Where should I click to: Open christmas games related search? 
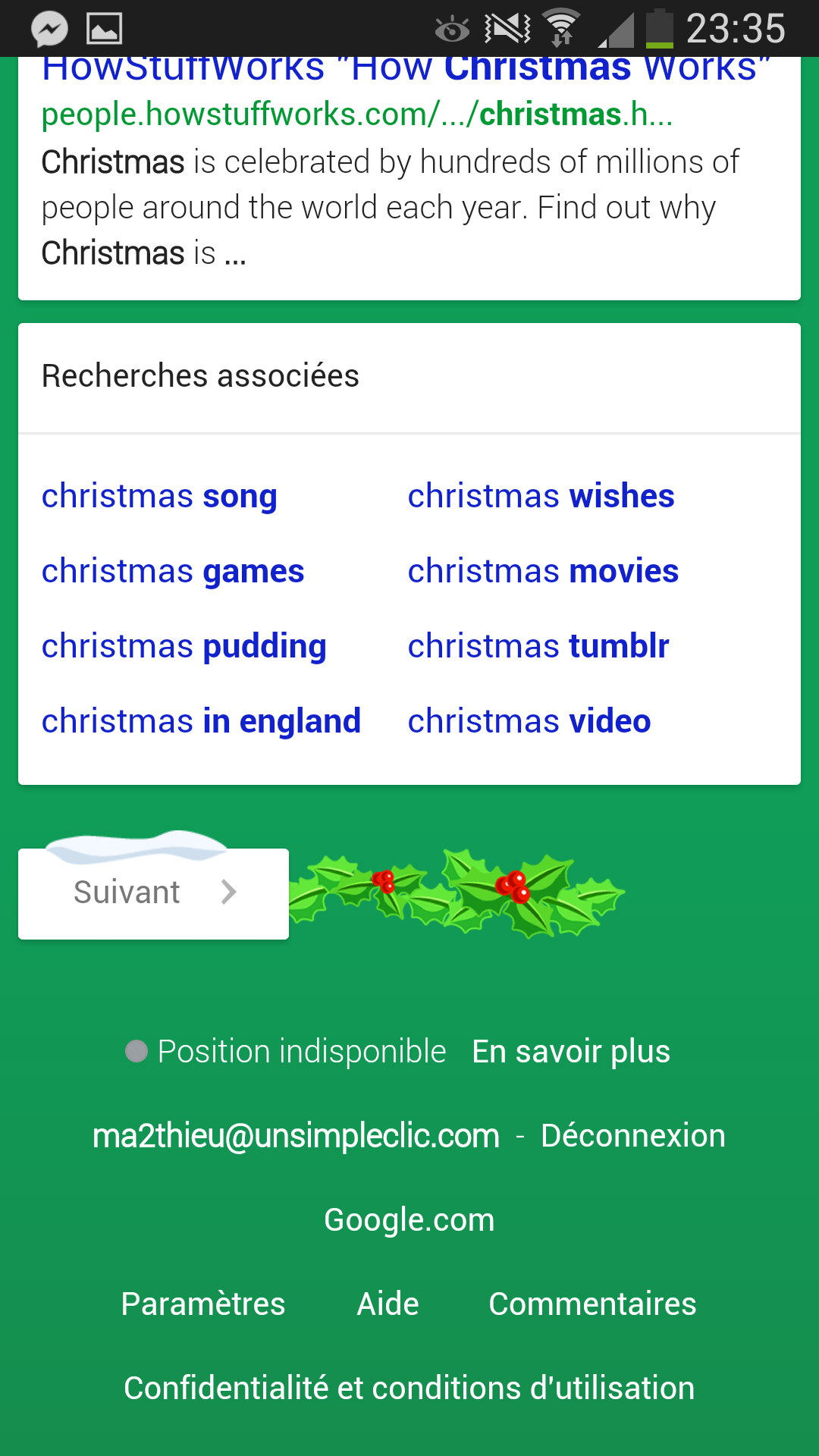pyautogui.click(x=173, y=572)
